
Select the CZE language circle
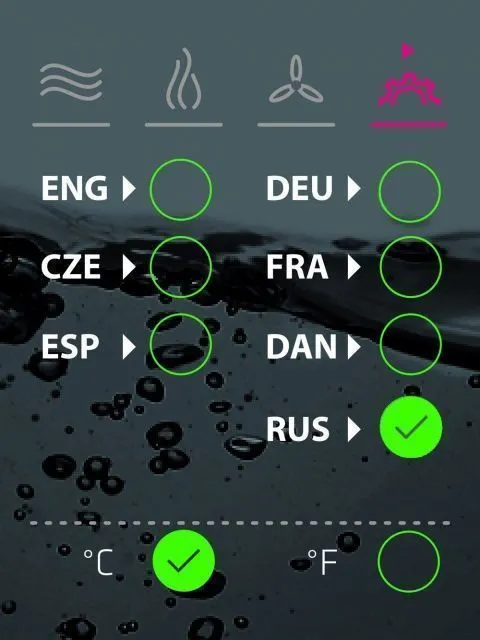pos(180,267)
